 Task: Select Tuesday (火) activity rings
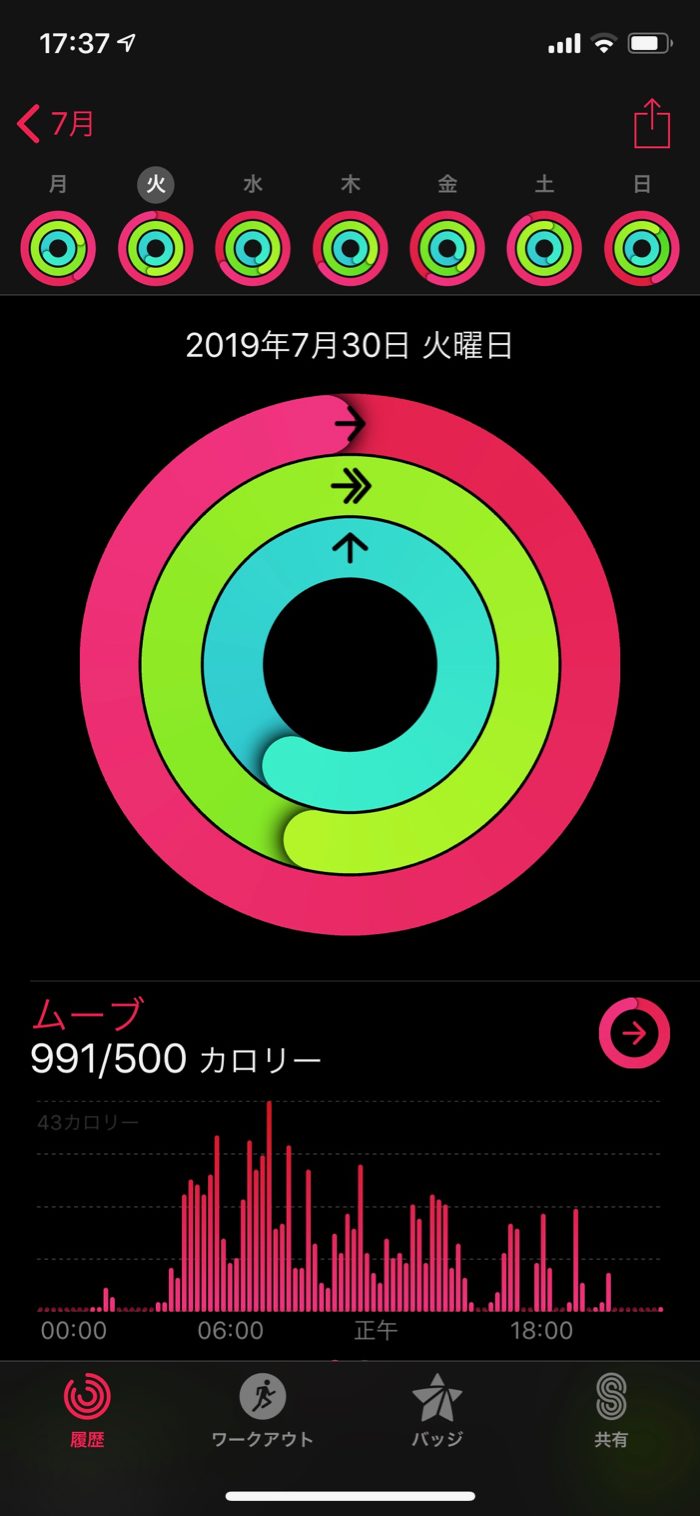tap(156, 248)
